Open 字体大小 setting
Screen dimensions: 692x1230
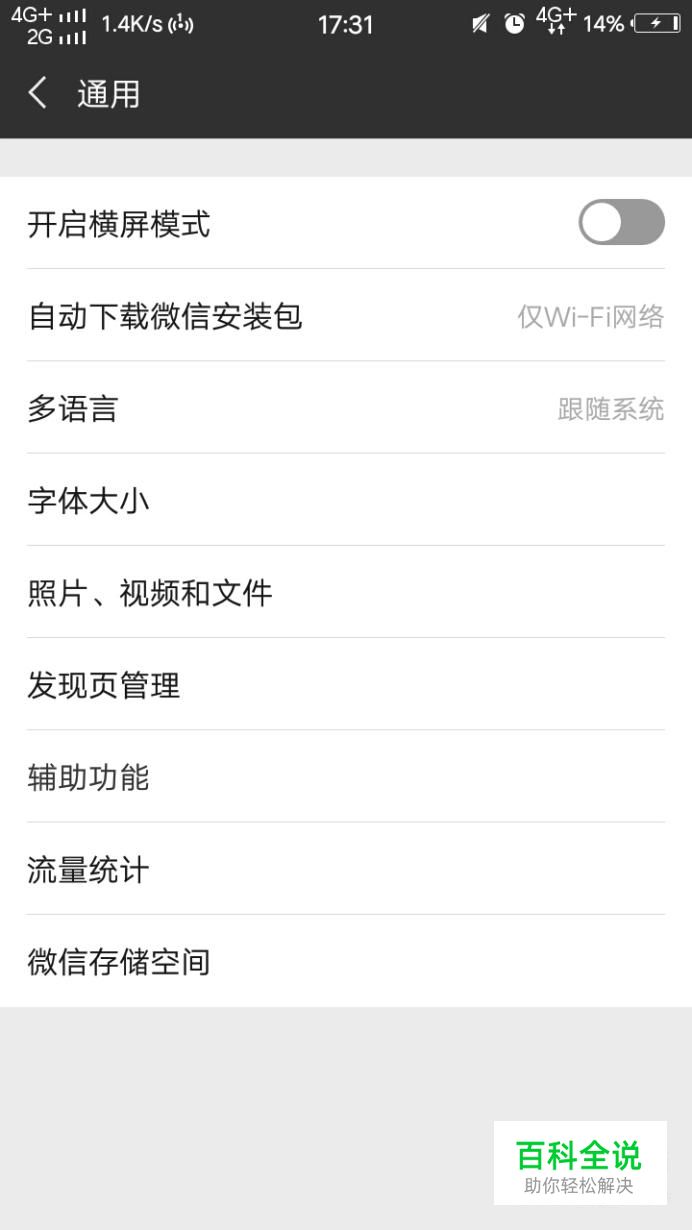346,500
